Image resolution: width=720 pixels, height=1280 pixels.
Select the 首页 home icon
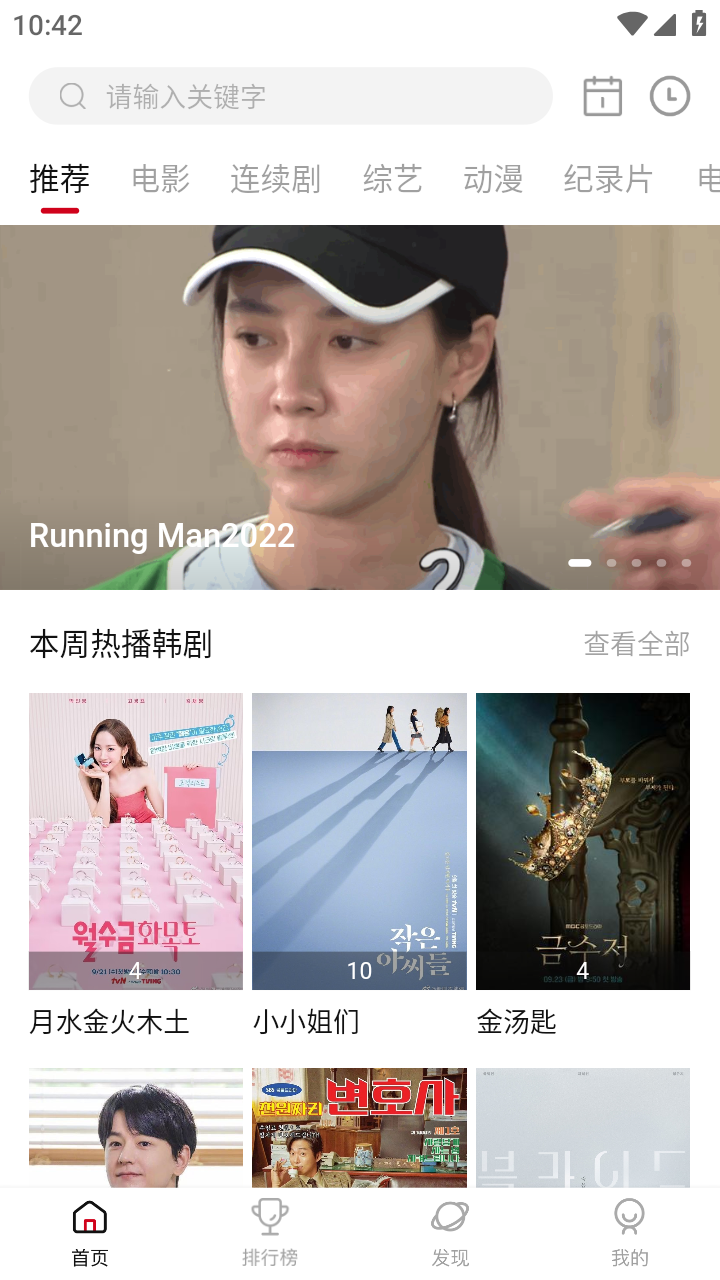[89, 1218]
